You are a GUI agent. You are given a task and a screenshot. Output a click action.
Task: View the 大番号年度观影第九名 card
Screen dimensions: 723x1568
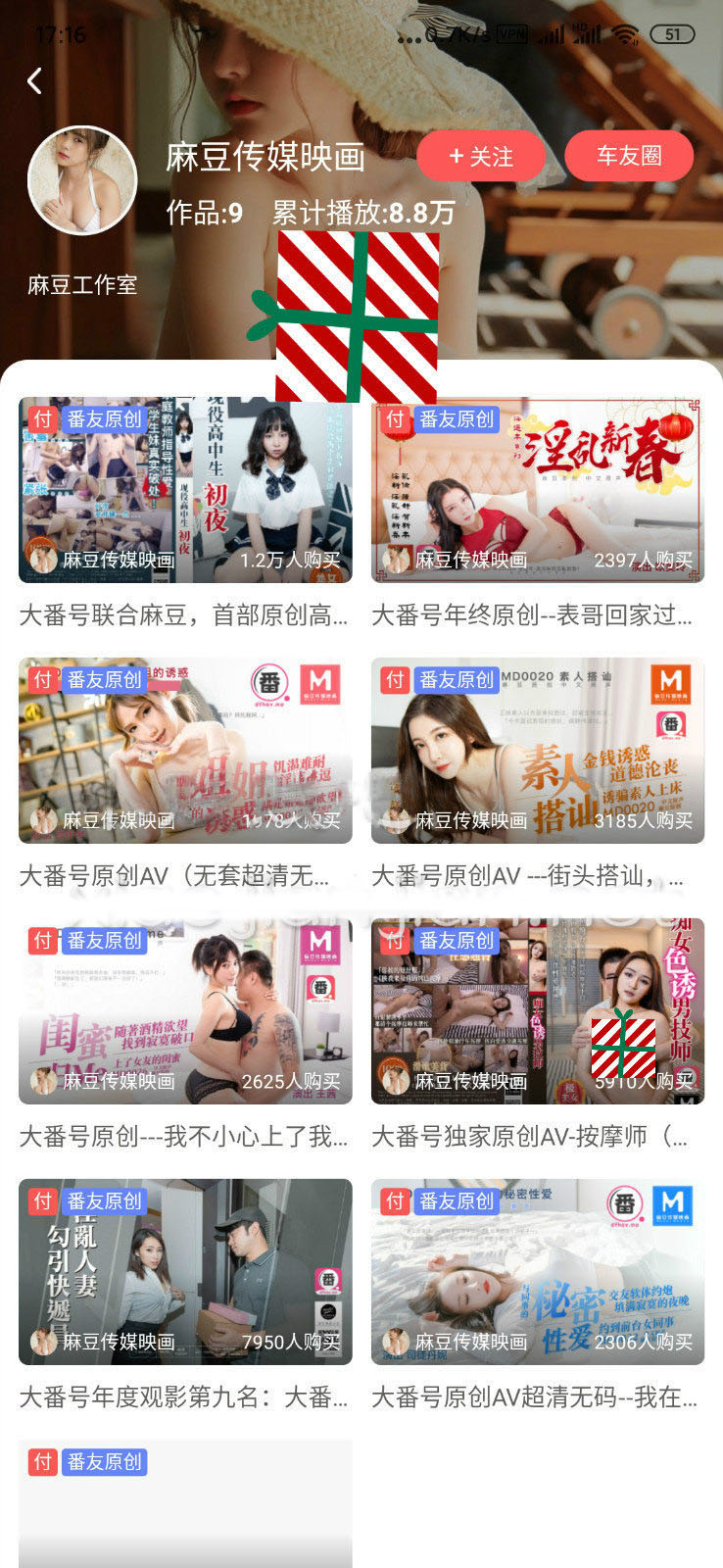tap(185, 1272)
